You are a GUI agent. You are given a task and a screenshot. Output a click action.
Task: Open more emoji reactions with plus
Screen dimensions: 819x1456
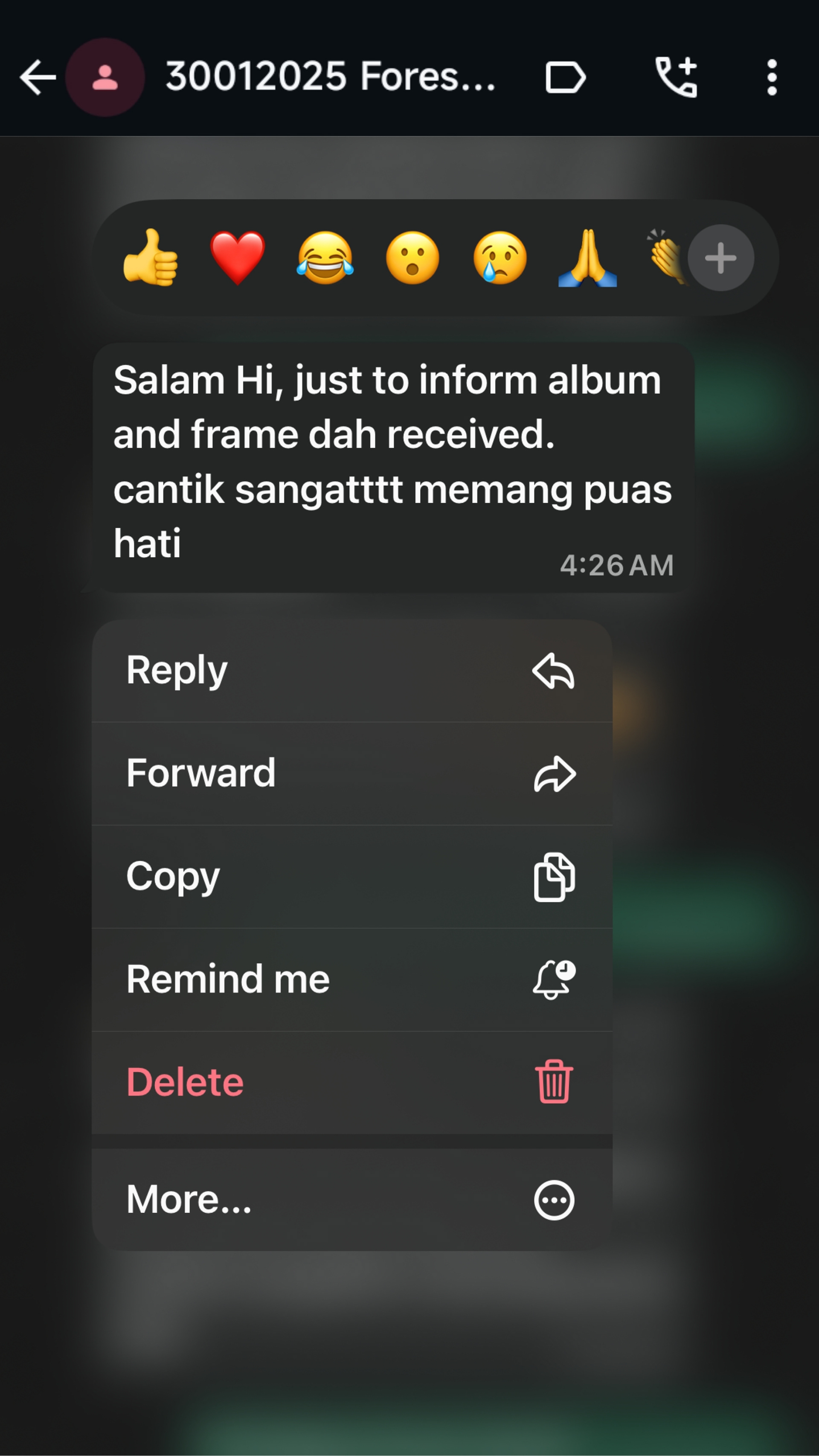tap(720, 258)
